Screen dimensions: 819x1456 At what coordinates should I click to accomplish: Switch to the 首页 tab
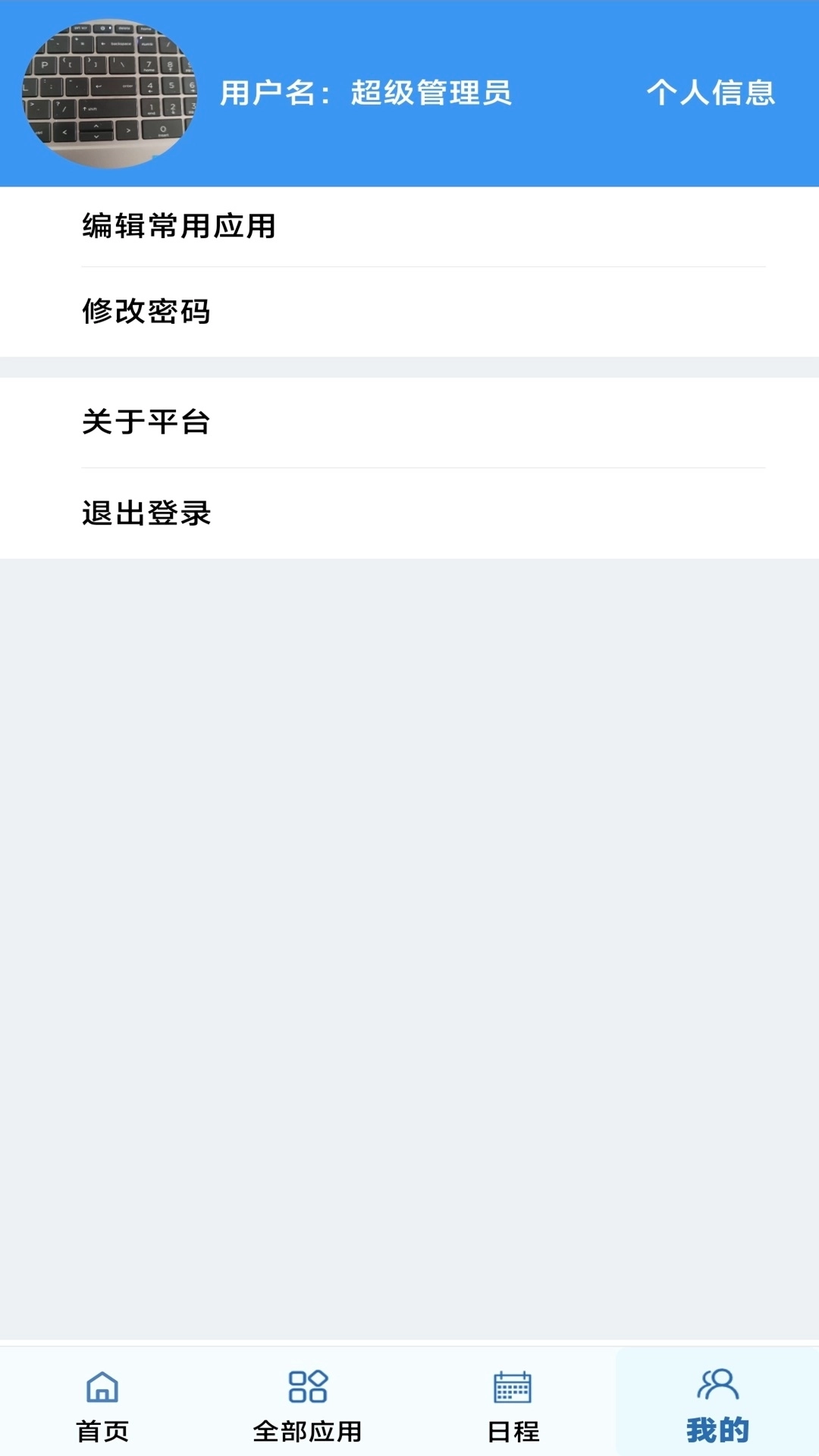102,1426
